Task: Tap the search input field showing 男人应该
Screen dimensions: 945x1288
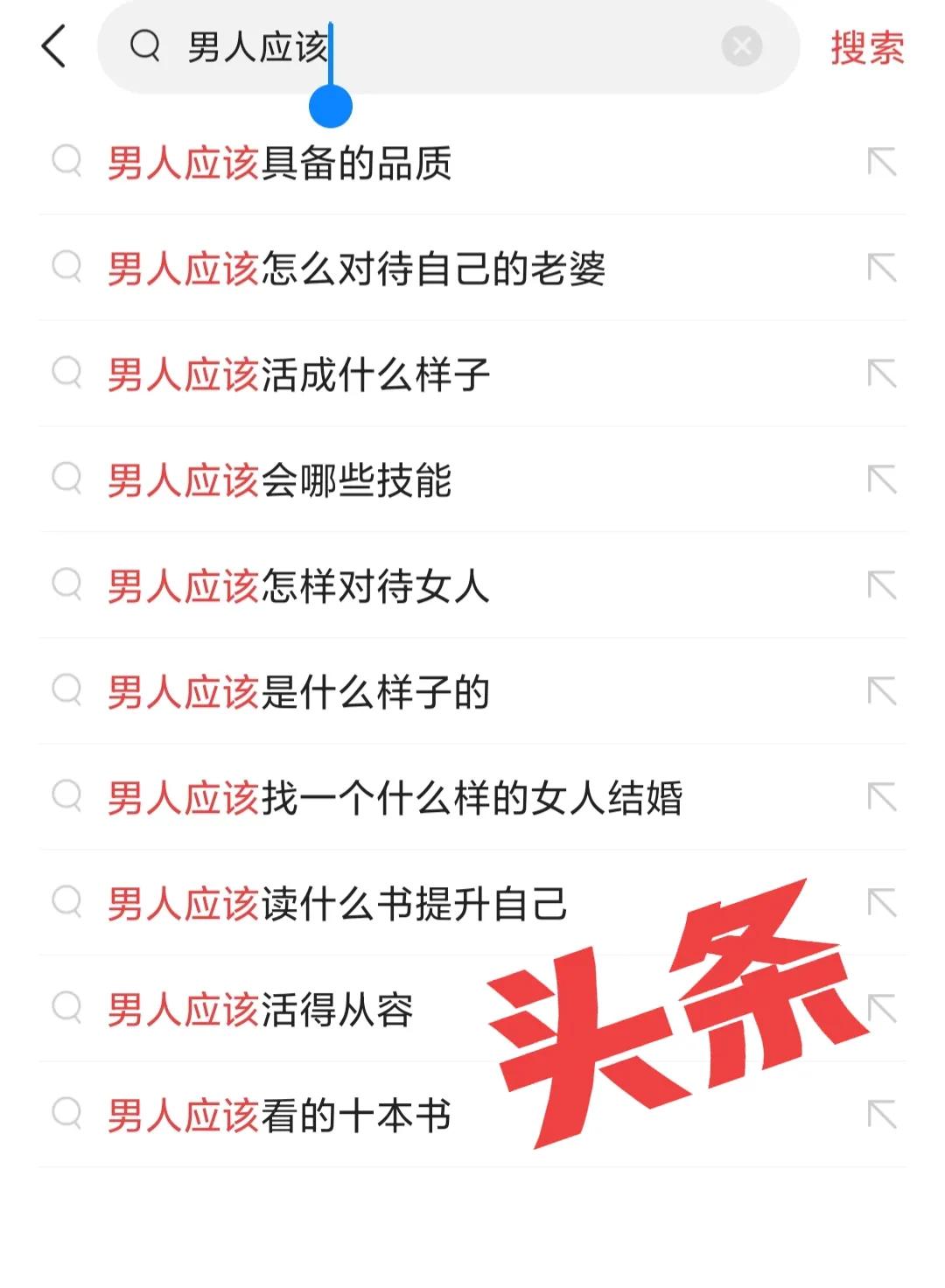Action: 437,46
